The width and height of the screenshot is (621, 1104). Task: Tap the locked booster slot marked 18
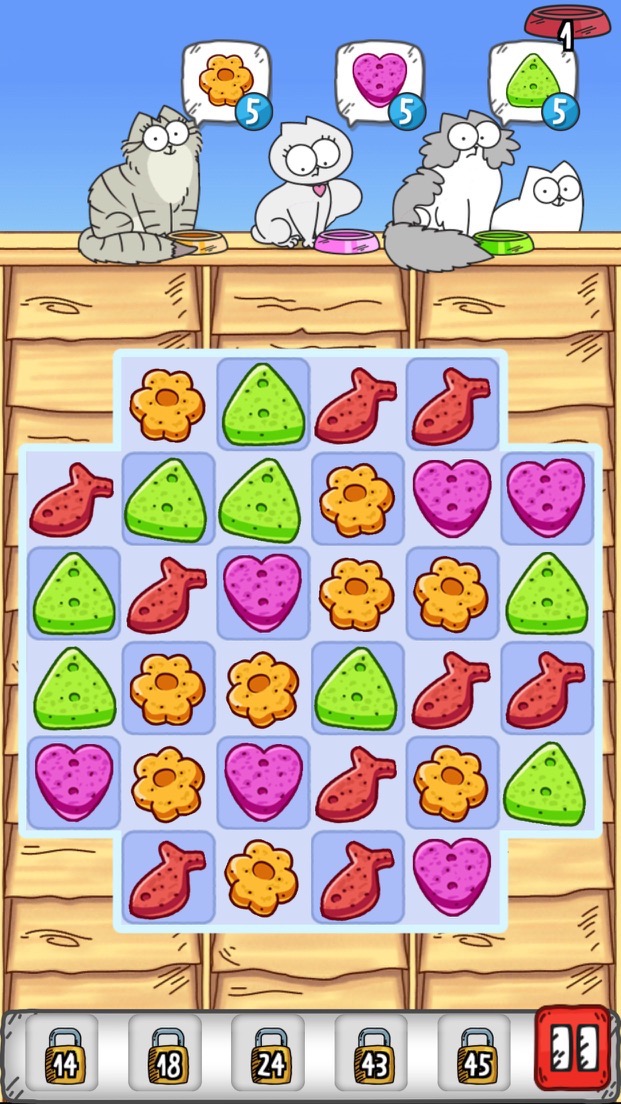(x=166, y=1054)
